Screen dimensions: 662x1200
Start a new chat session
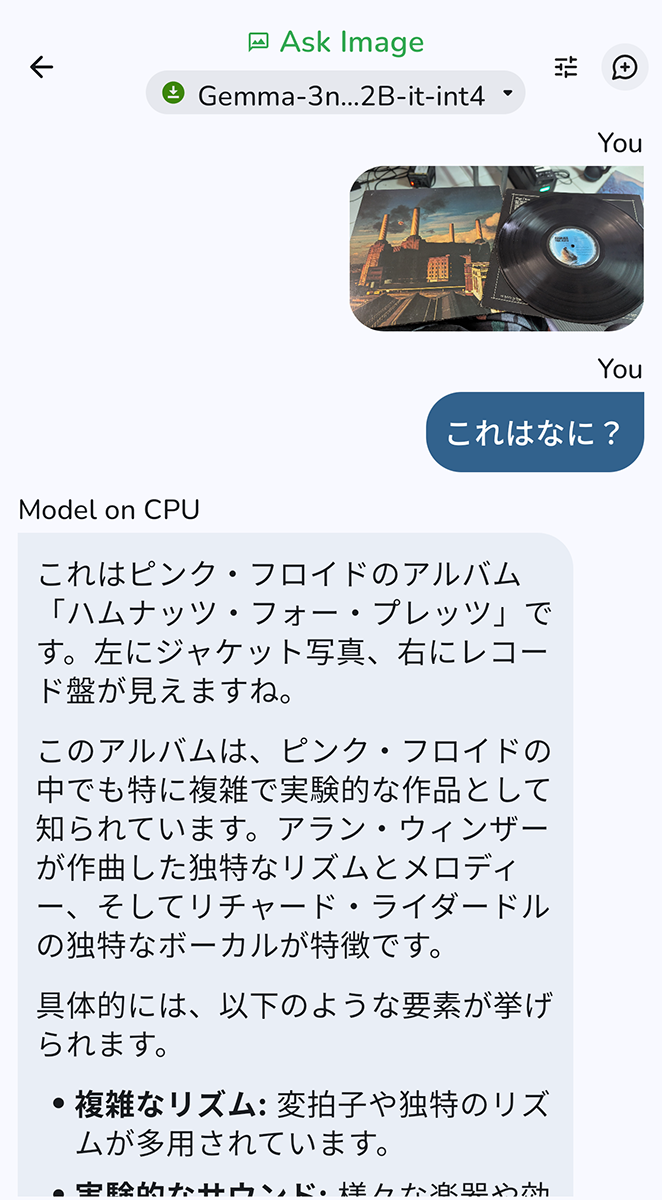click(x=625, y=67)
